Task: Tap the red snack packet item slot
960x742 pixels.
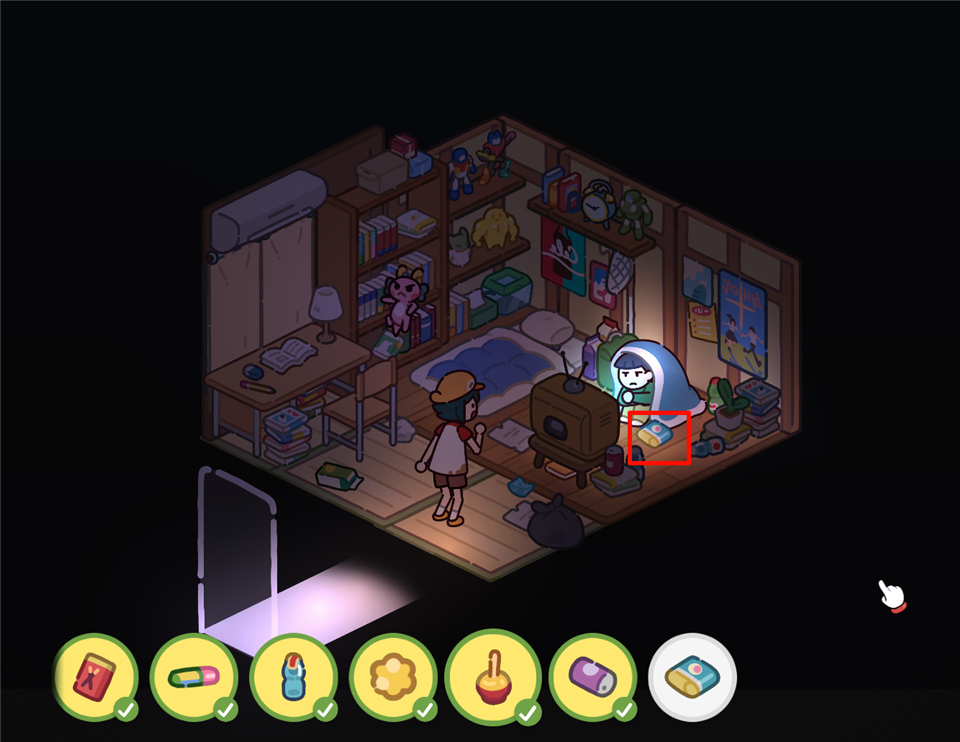Action: 95,677
